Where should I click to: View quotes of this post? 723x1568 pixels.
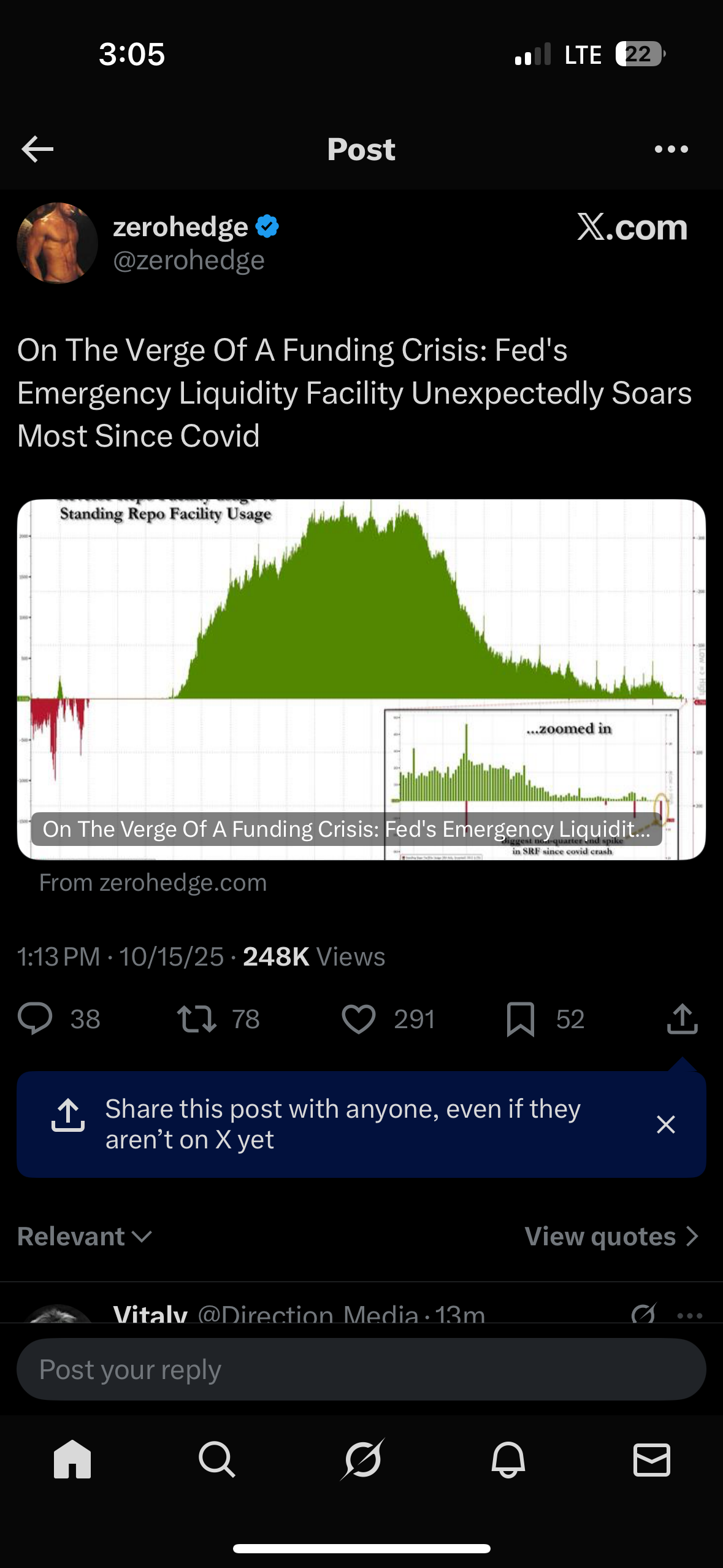tap(611, 1236)
